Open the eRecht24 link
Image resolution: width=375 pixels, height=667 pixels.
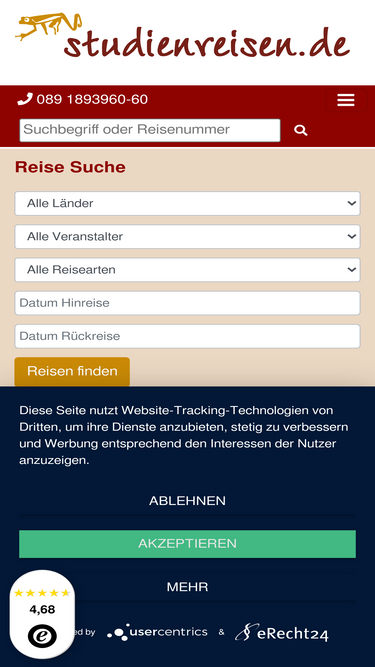coord(282,633)
